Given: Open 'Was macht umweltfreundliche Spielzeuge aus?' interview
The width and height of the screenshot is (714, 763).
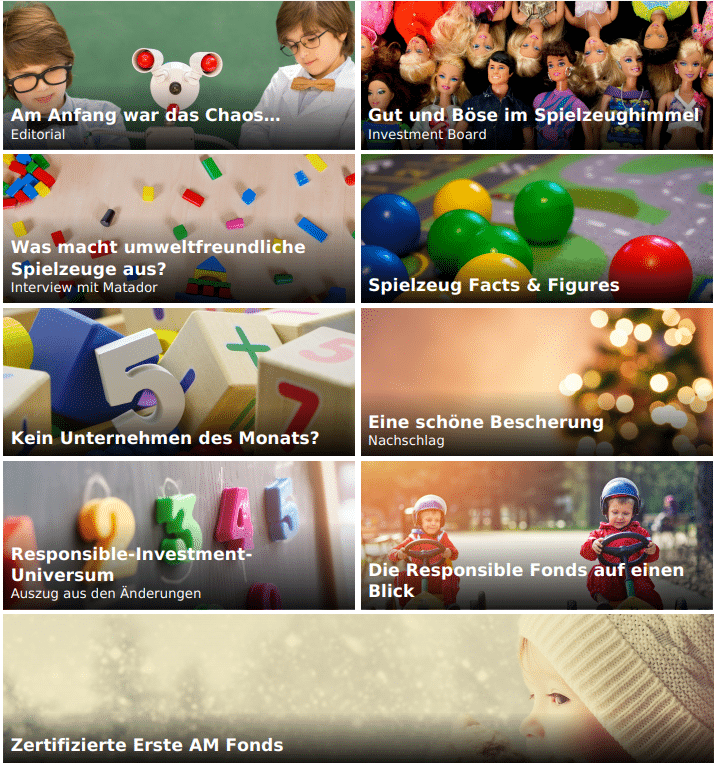Looking at the screenshot, I should pyautogui.click(x=178, y=228).
